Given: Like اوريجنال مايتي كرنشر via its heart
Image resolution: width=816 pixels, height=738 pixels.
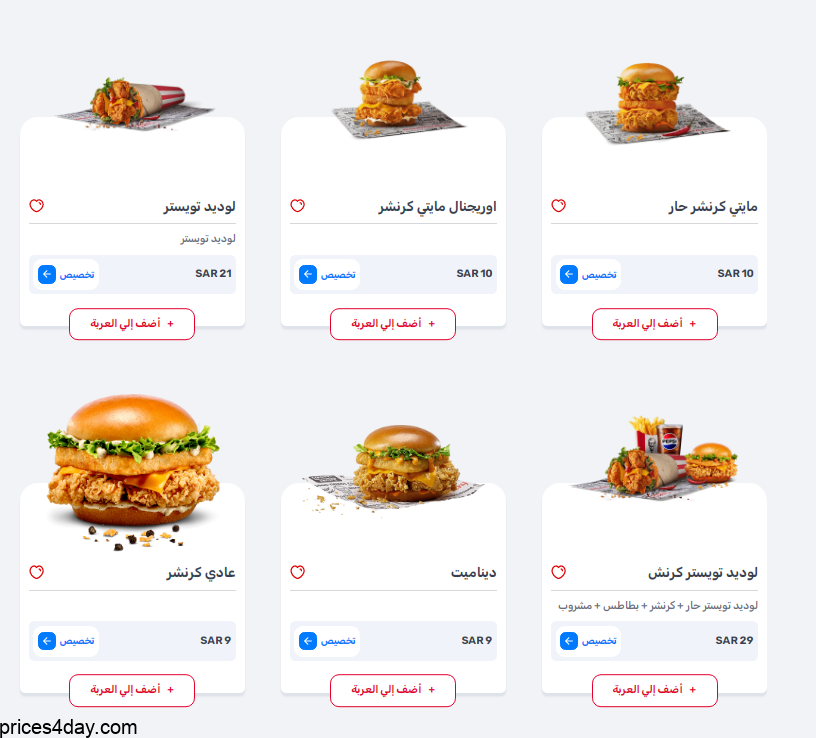Looking at the screenshot, I should pyautogui.click(x=297, y=206).
